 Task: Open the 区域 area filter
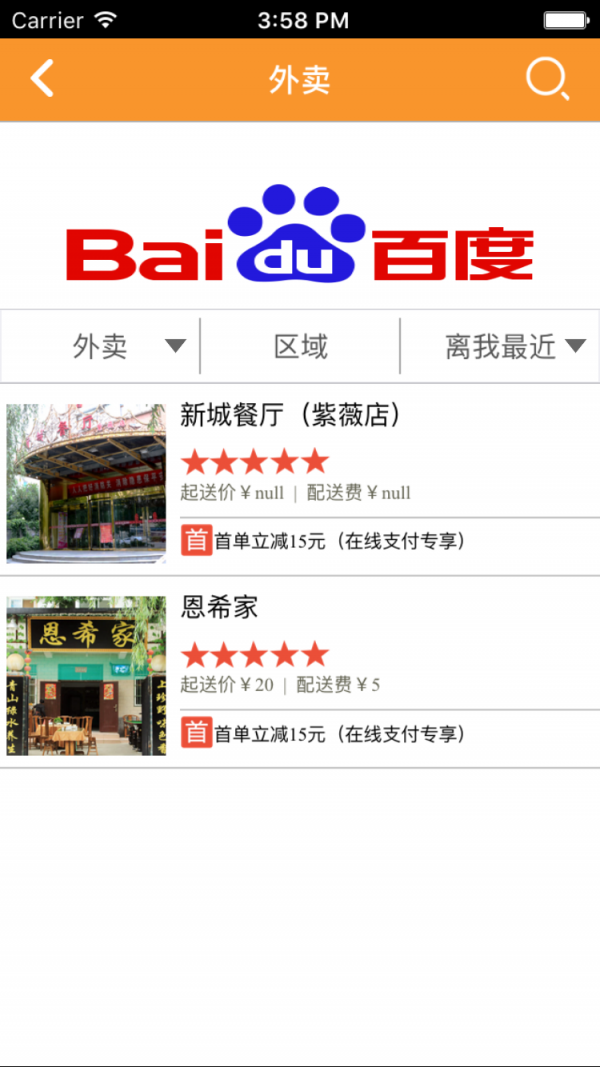click(300, 346)
